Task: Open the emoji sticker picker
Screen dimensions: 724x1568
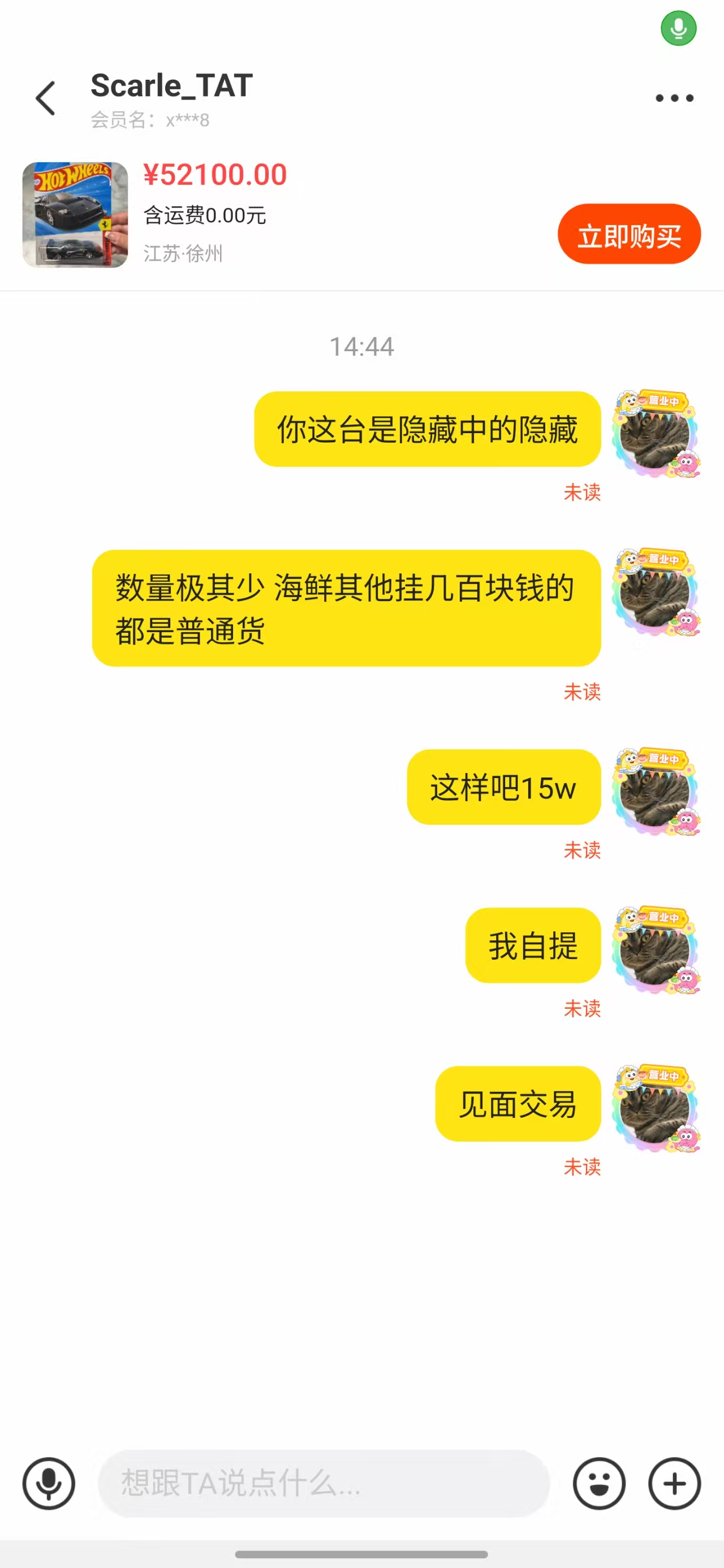Action: coord(599,1484)
